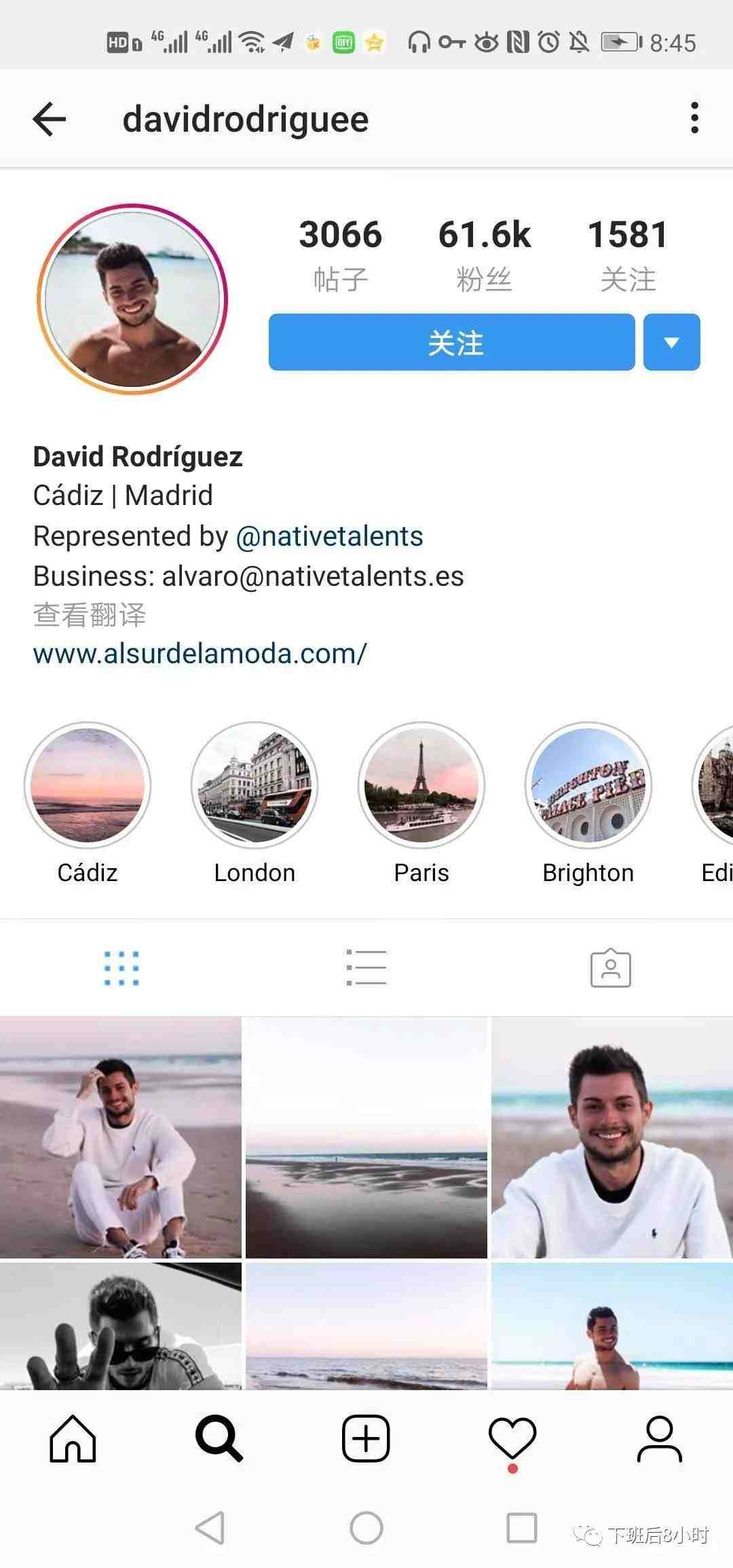Open the three-dot overflow menu
This screenshot has height=1568, width=733.
pyautogui.click(x=694, y=118)
